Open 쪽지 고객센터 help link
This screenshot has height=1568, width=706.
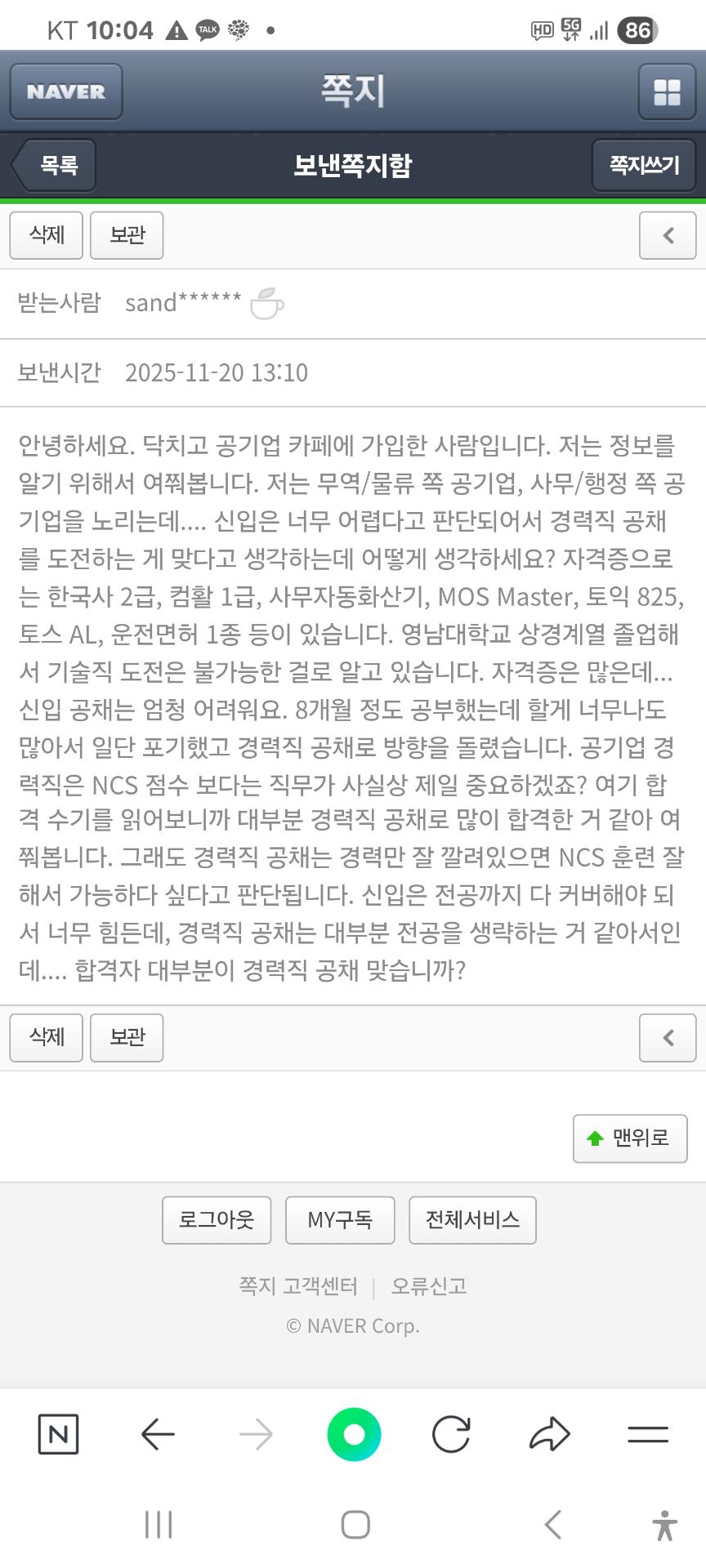click(298, 1286)
